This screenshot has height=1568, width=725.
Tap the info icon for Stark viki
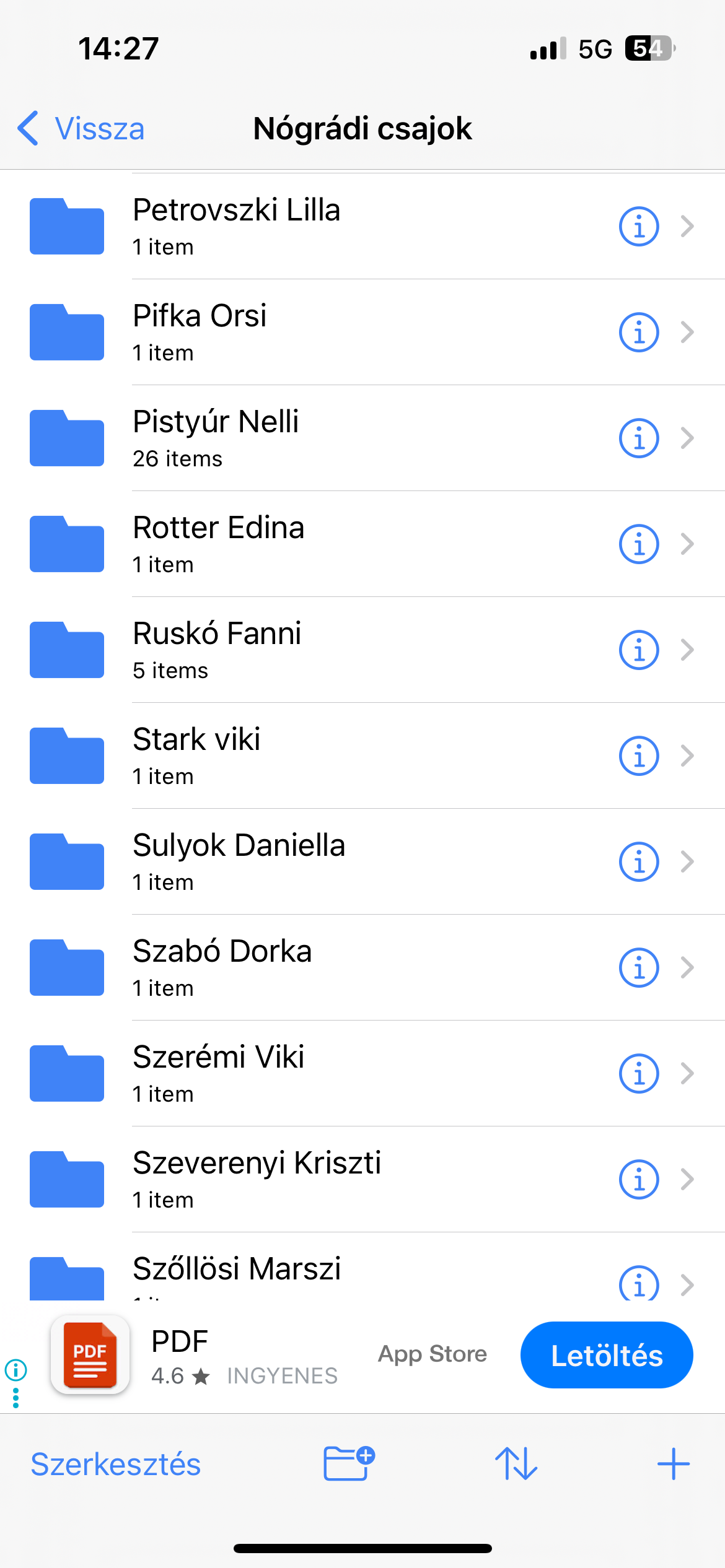pos(638,756)
